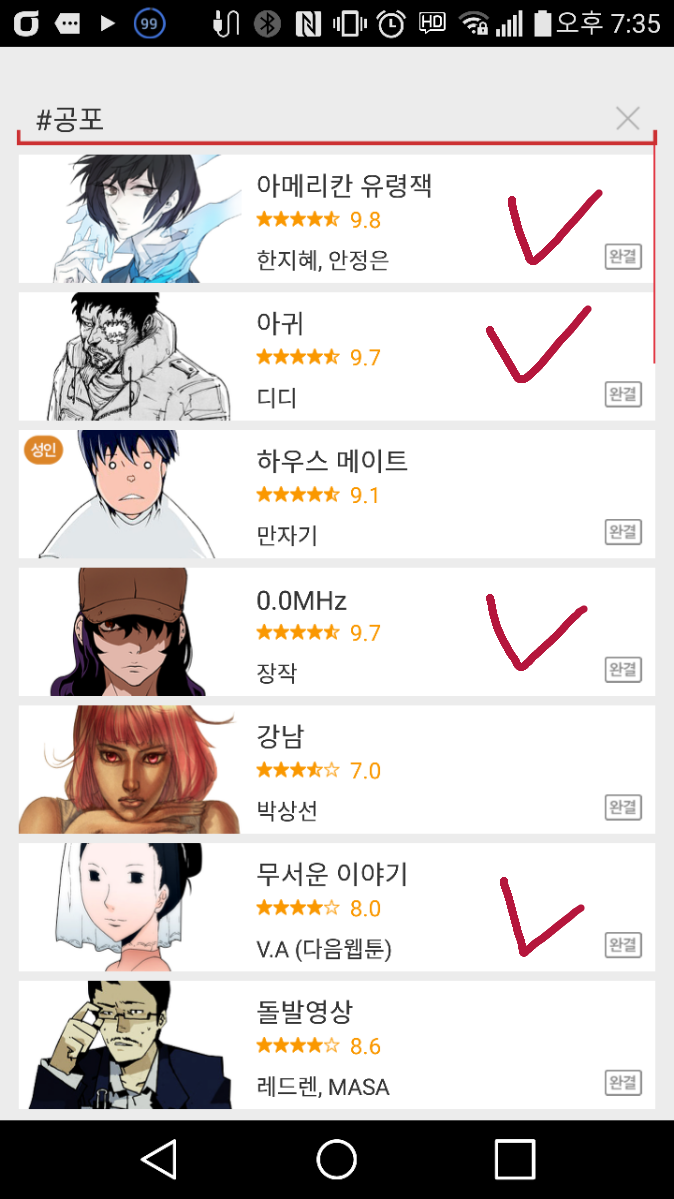Tap the #공포 search field
Image resolution: width=674 pixels, height=1199 pixels.
(300, 120)
